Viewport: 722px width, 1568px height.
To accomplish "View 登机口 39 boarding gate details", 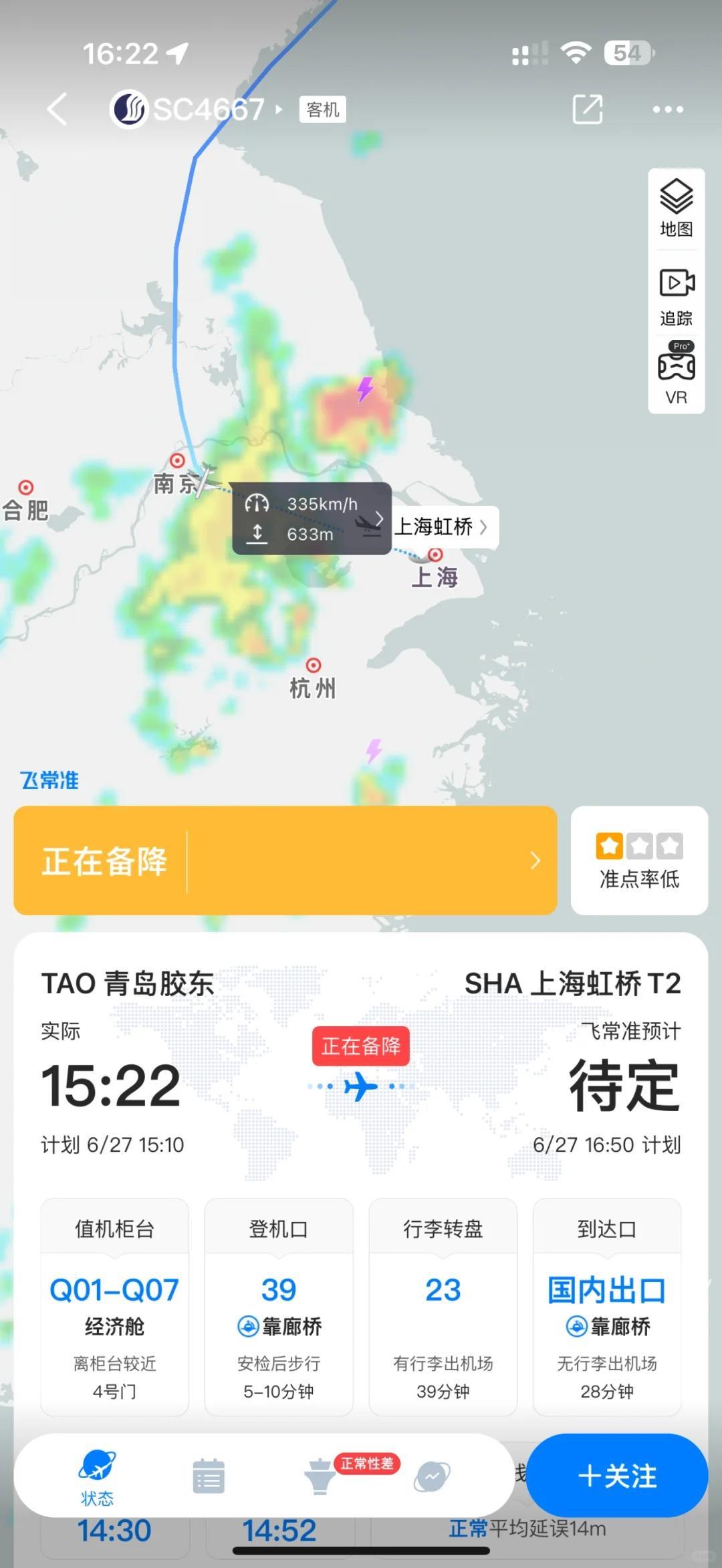I will [279, 1306].
